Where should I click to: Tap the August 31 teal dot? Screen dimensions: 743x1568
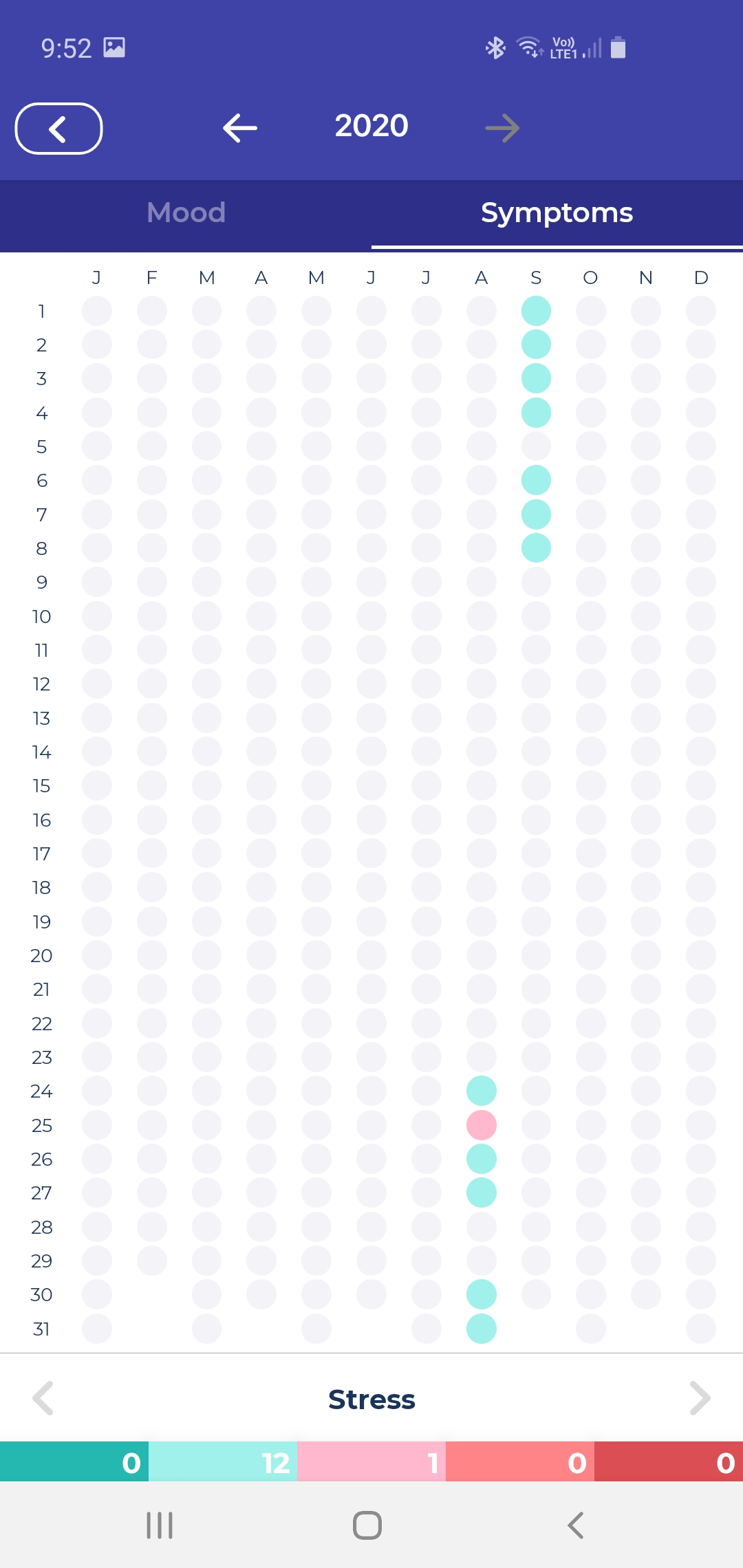coord(482,1329)
